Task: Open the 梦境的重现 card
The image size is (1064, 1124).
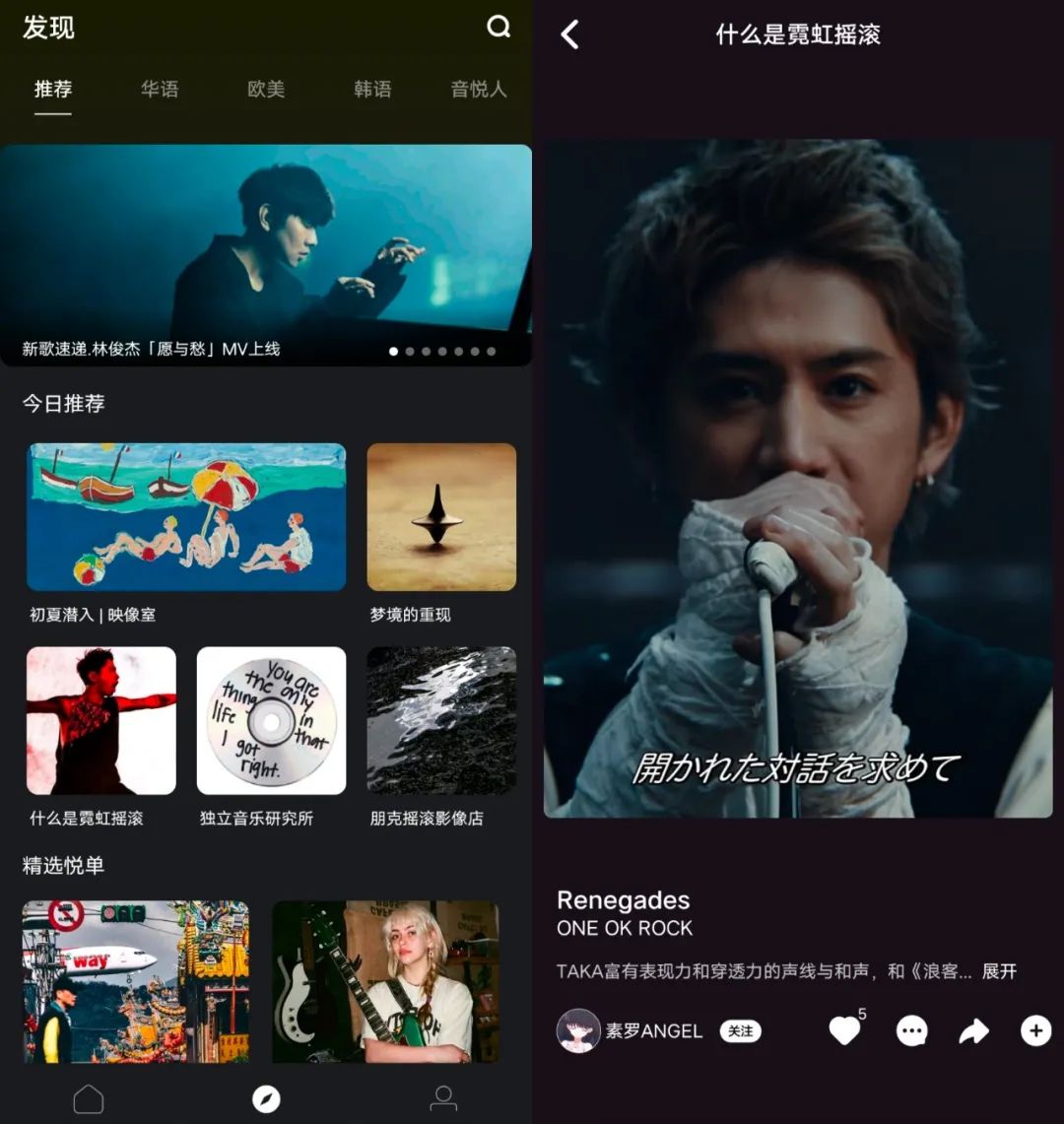Action: pyautogui.click(x=441, y=517)
